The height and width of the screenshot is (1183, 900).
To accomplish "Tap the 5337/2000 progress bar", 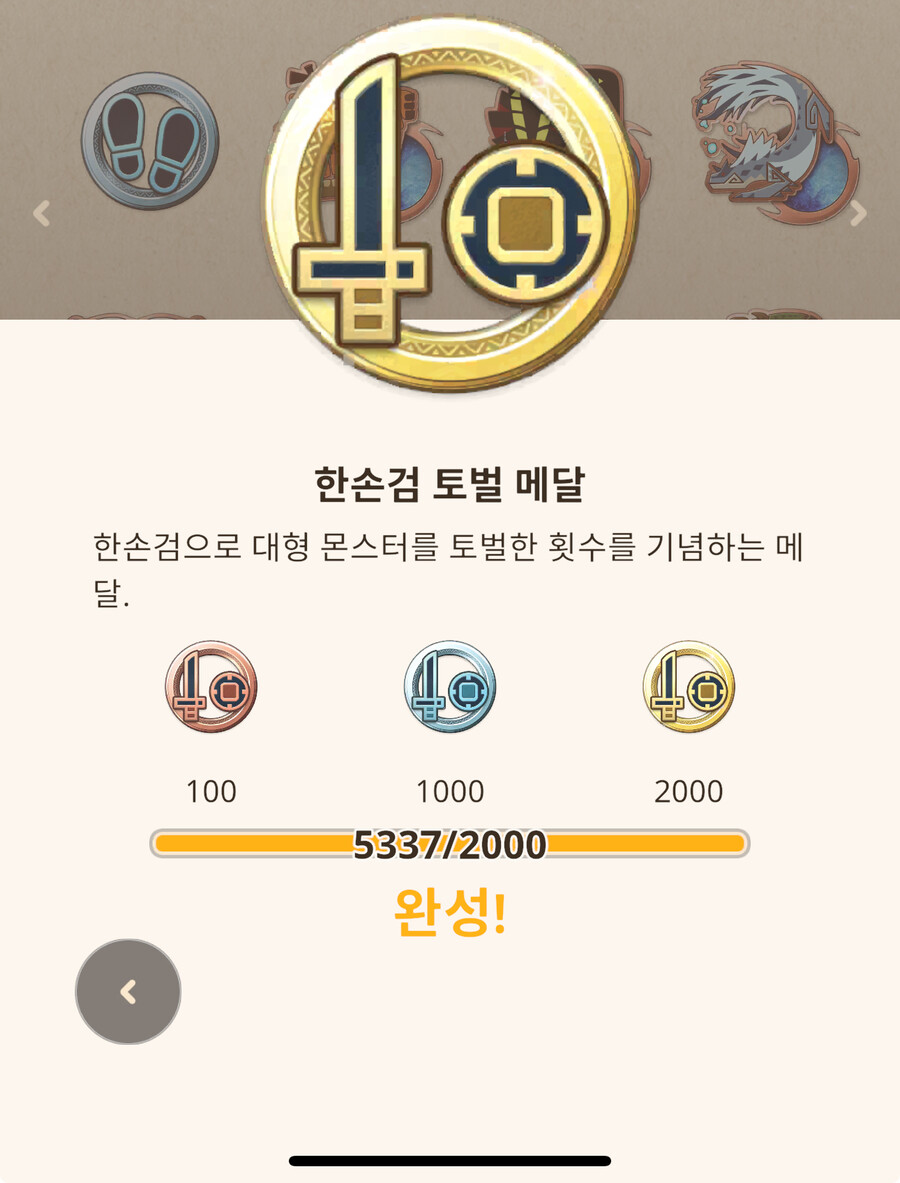I will click(450, 845).
